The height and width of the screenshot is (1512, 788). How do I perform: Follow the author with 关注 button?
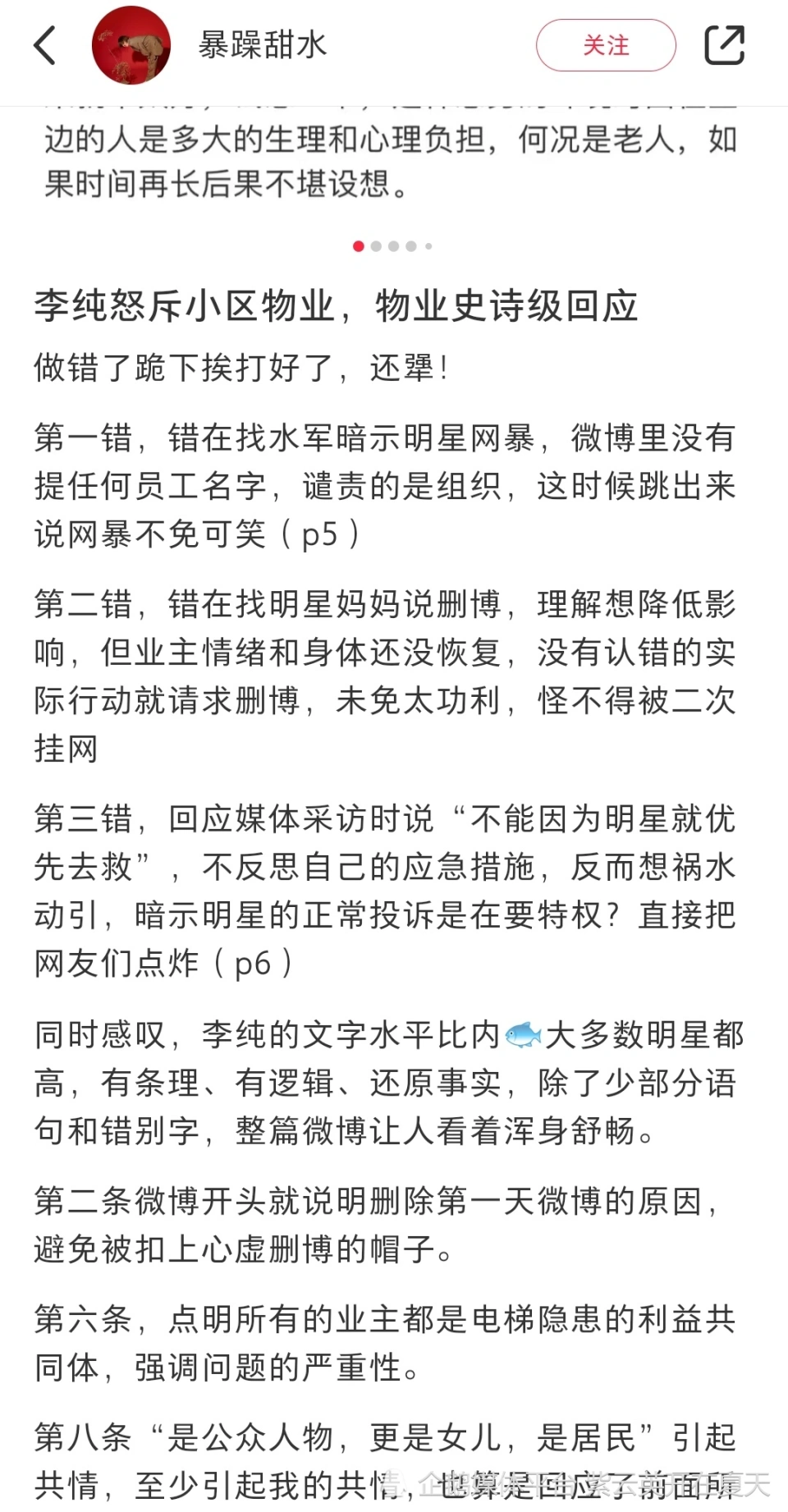(x=606, y=45)
